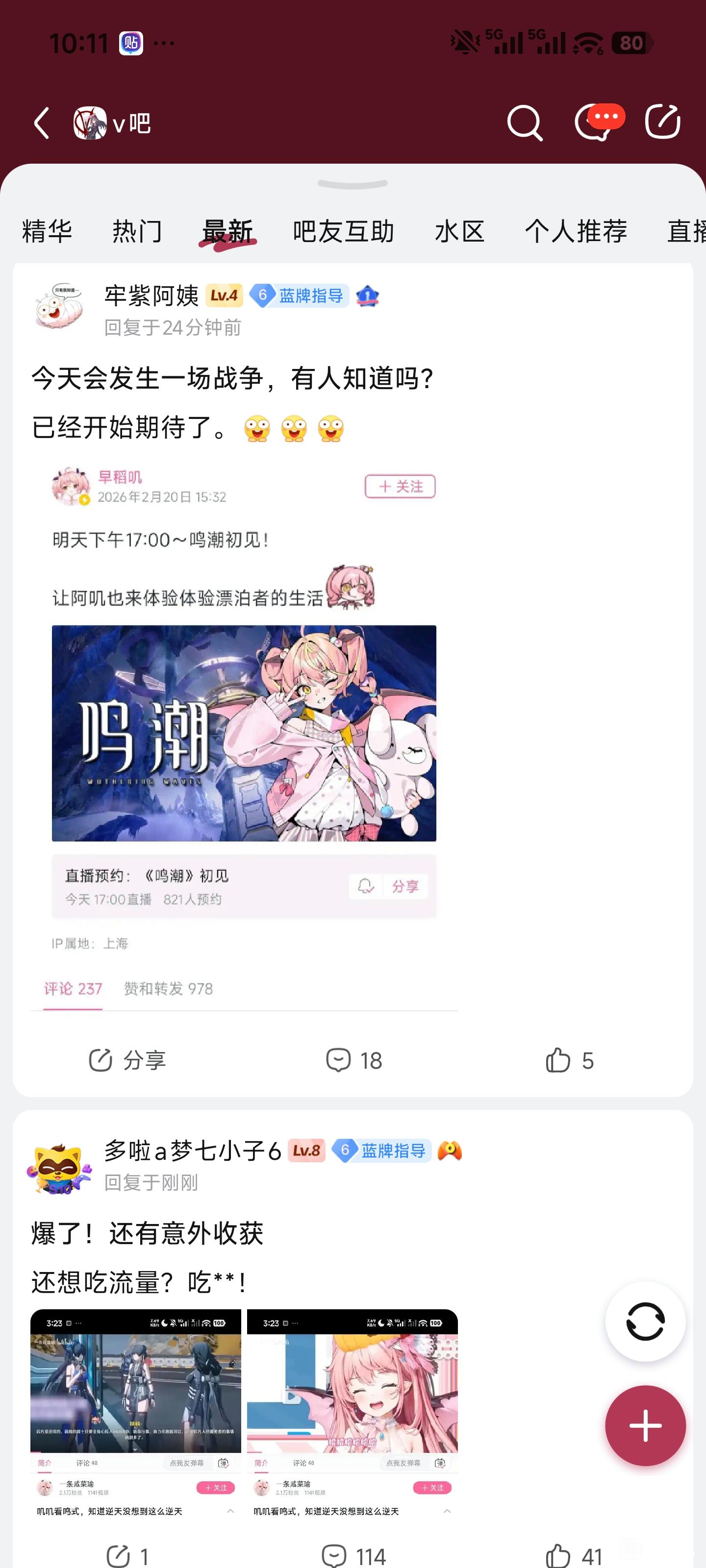The width and height of the screenshot is (706, 1568).
Task: Open the search icon in the header
Action: tap(525, 123)
